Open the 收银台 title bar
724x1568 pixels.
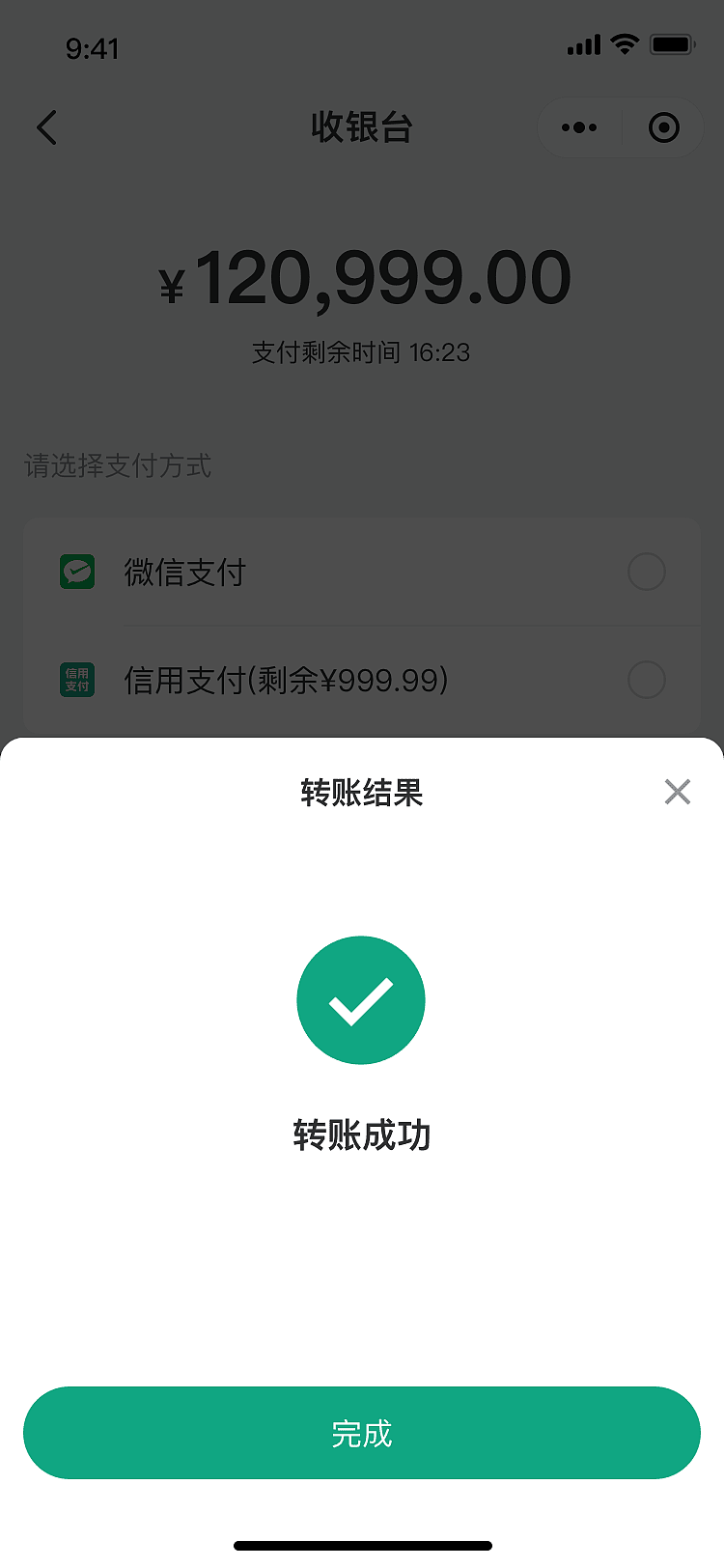click(x=361, y=127)
